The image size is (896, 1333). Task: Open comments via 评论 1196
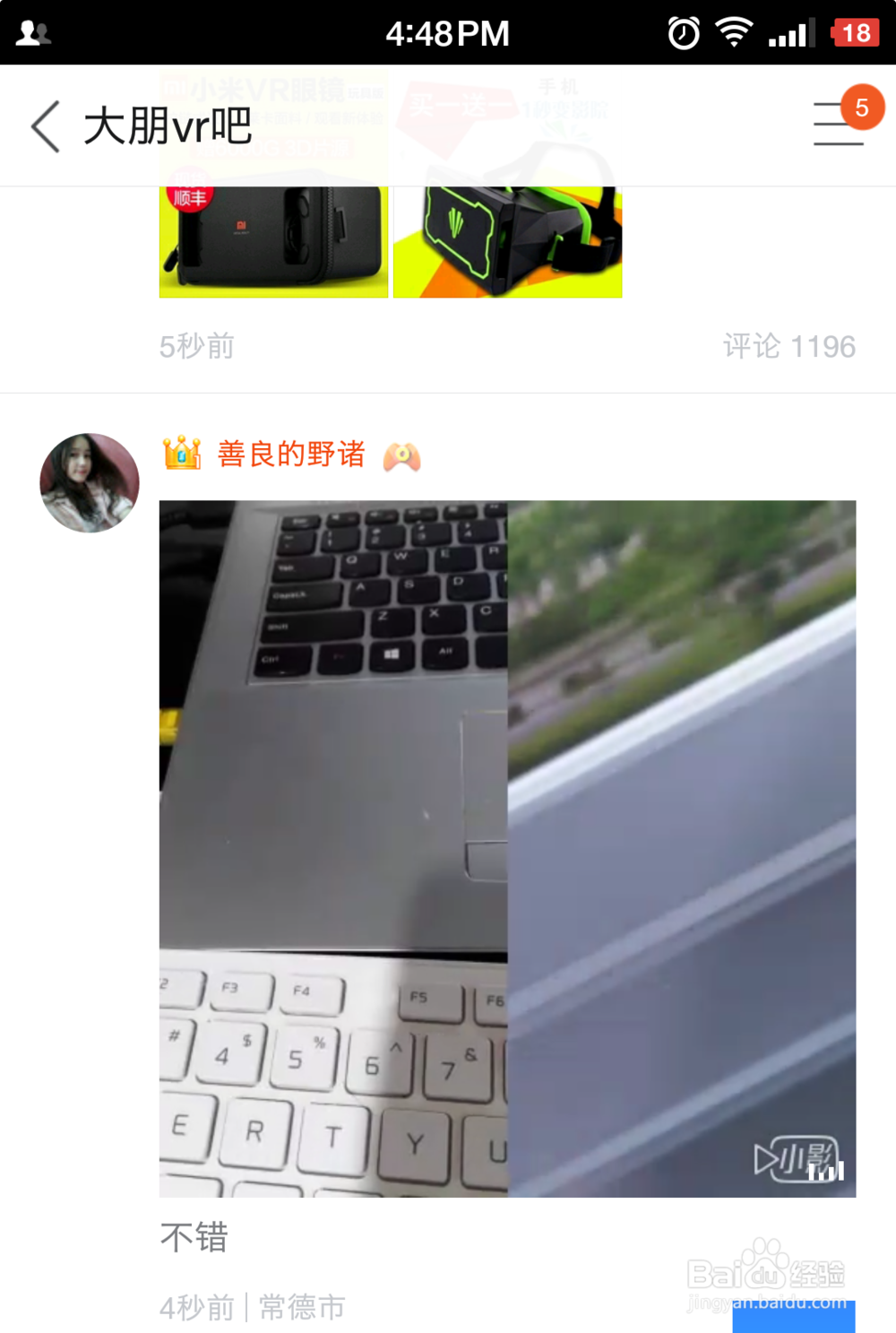[x=788, y=346]
